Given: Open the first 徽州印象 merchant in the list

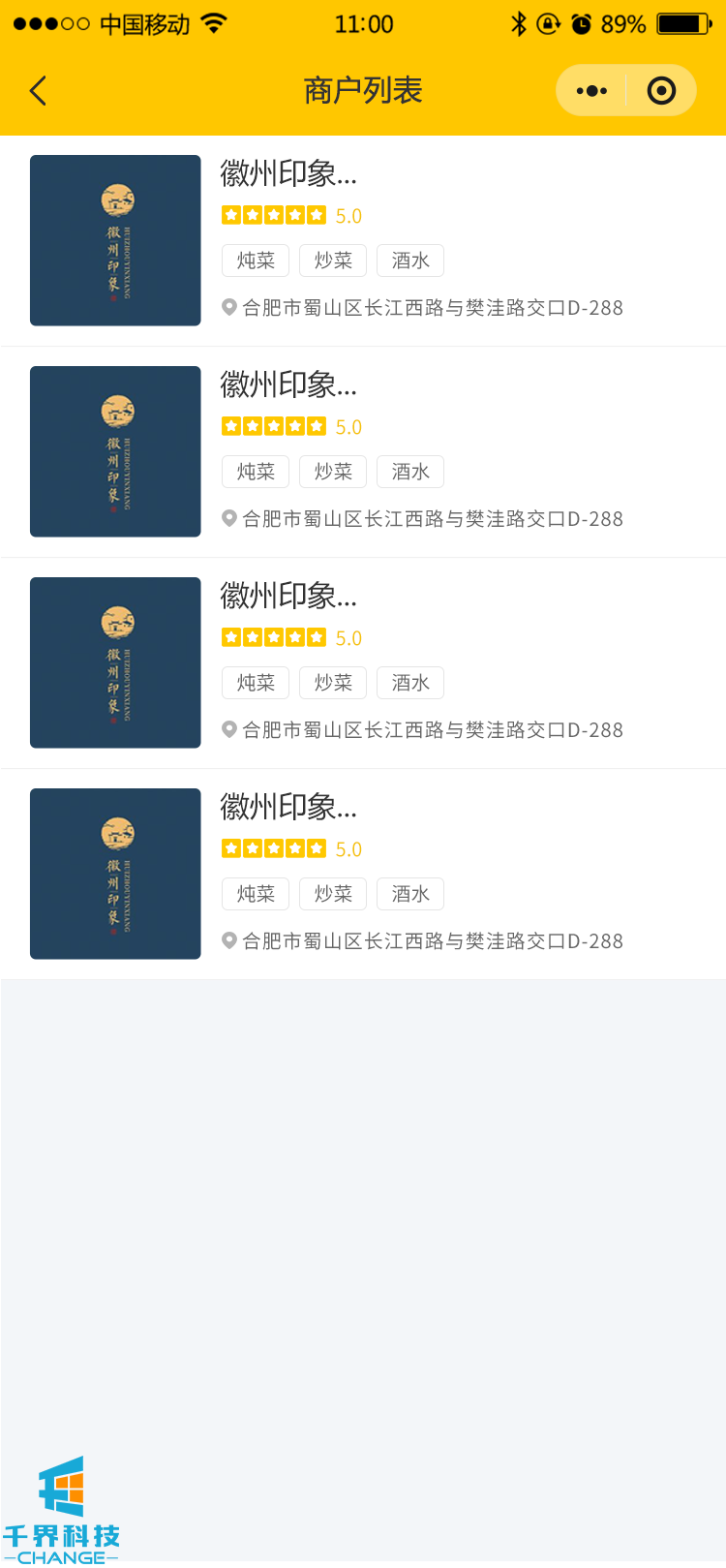Looking at the screenshot, I should [288, 174].
